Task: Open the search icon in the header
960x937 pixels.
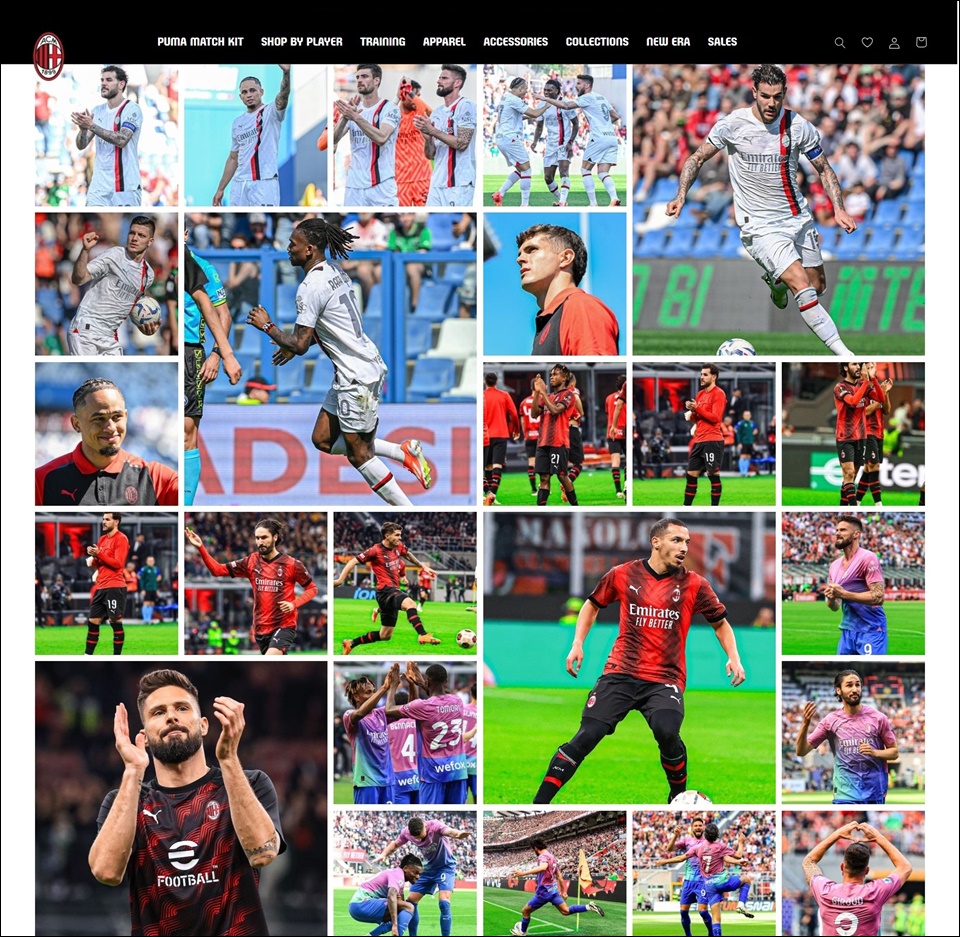Action: pos(840,42)
